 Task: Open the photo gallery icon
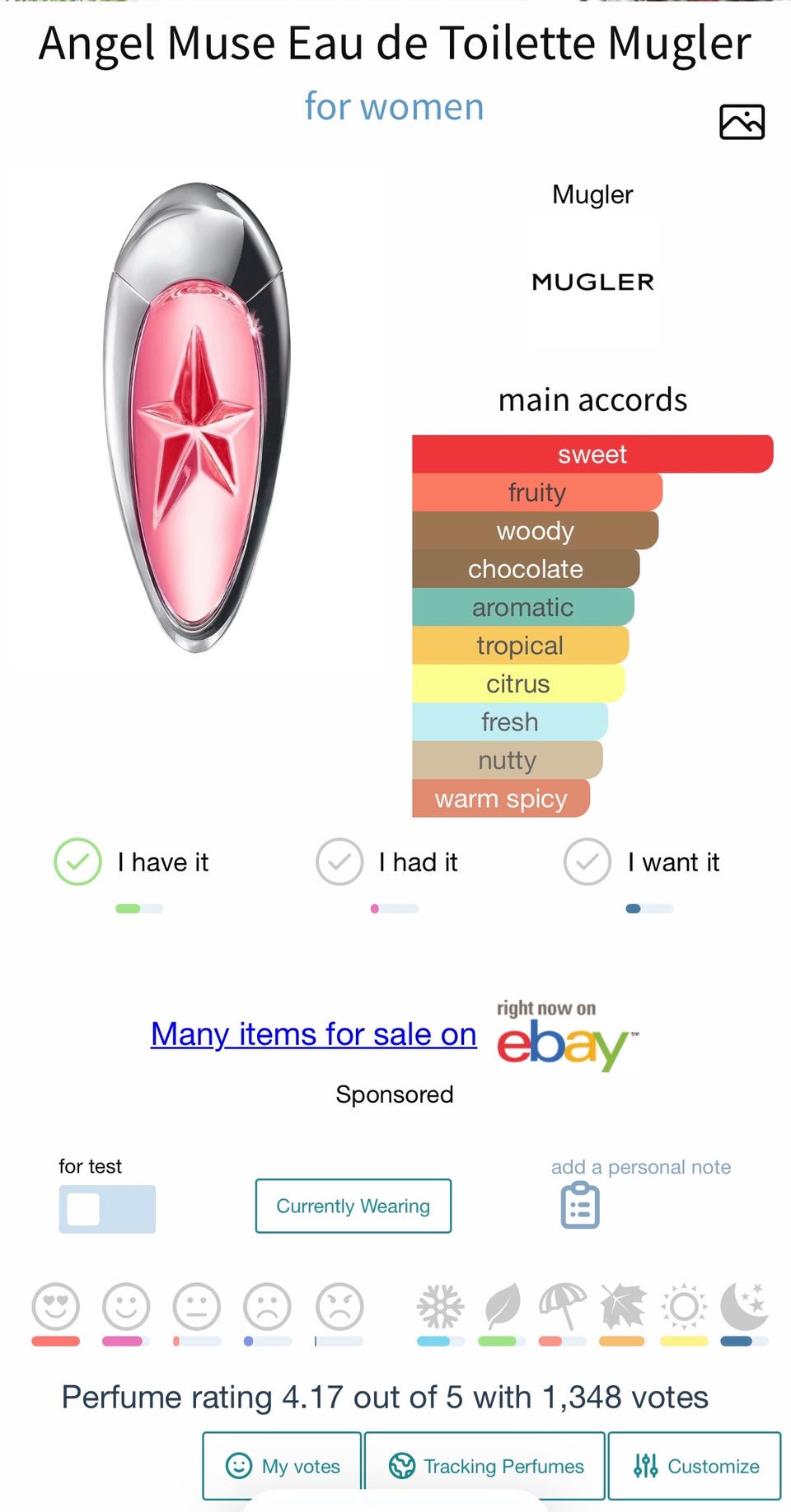[x=742, y=122]
